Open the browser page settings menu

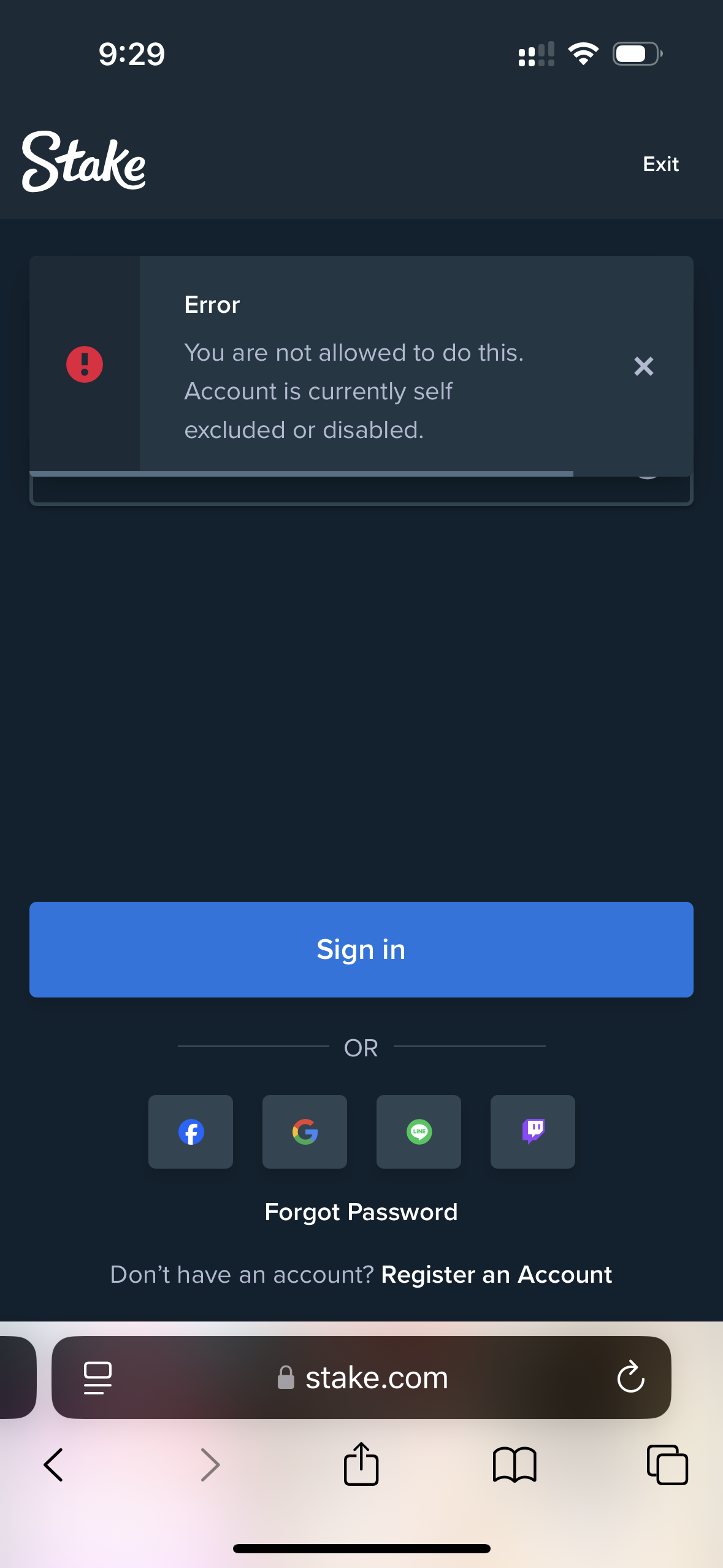[98, 1377]
